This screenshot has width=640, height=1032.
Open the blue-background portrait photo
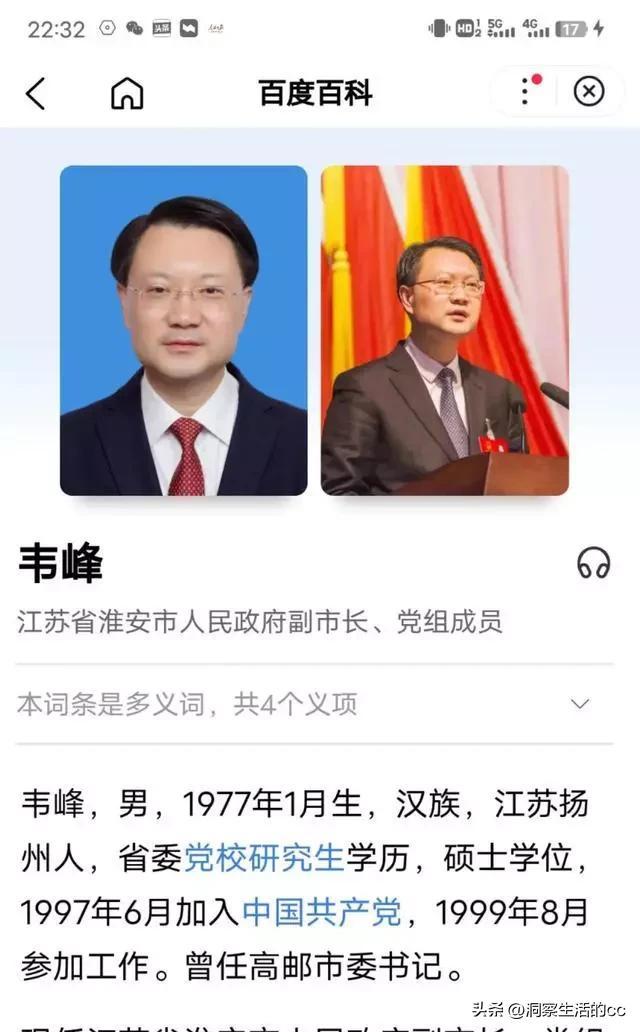[x=184, y=330]
